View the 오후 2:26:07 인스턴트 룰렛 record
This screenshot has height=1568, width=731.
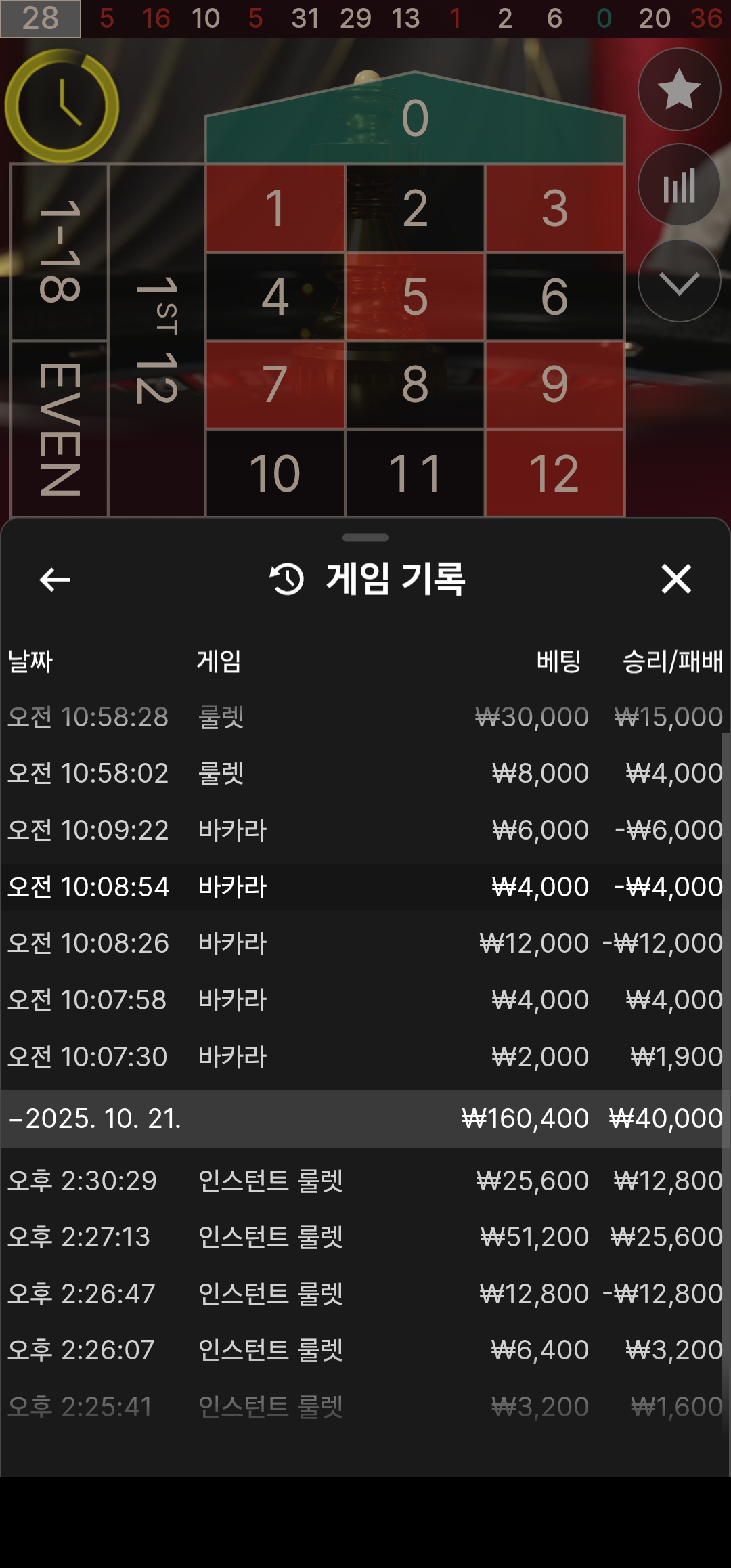[365, 1350]
